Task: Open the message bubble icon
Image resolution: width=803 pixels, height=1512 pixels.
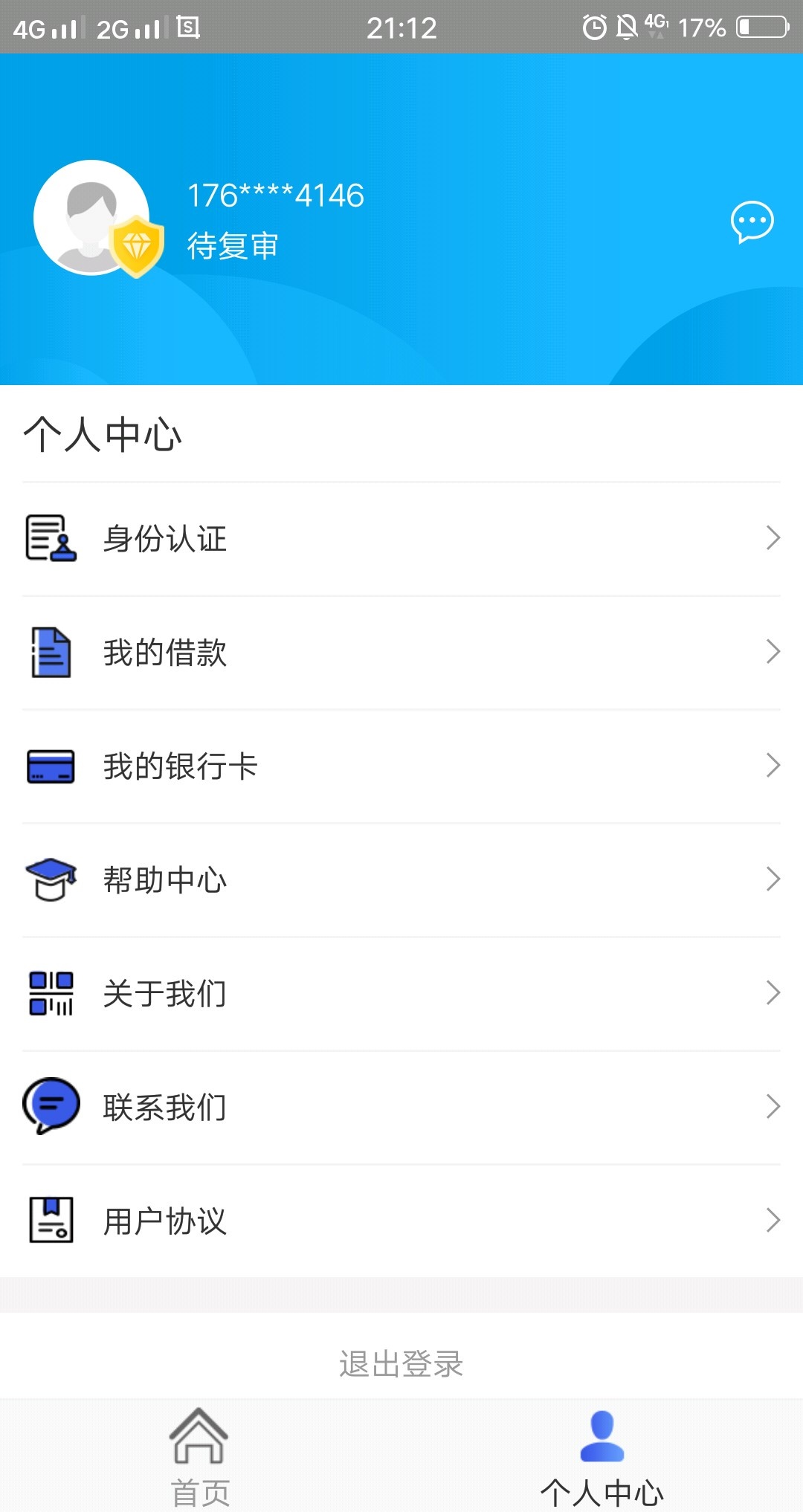Action: pos(752,222)
